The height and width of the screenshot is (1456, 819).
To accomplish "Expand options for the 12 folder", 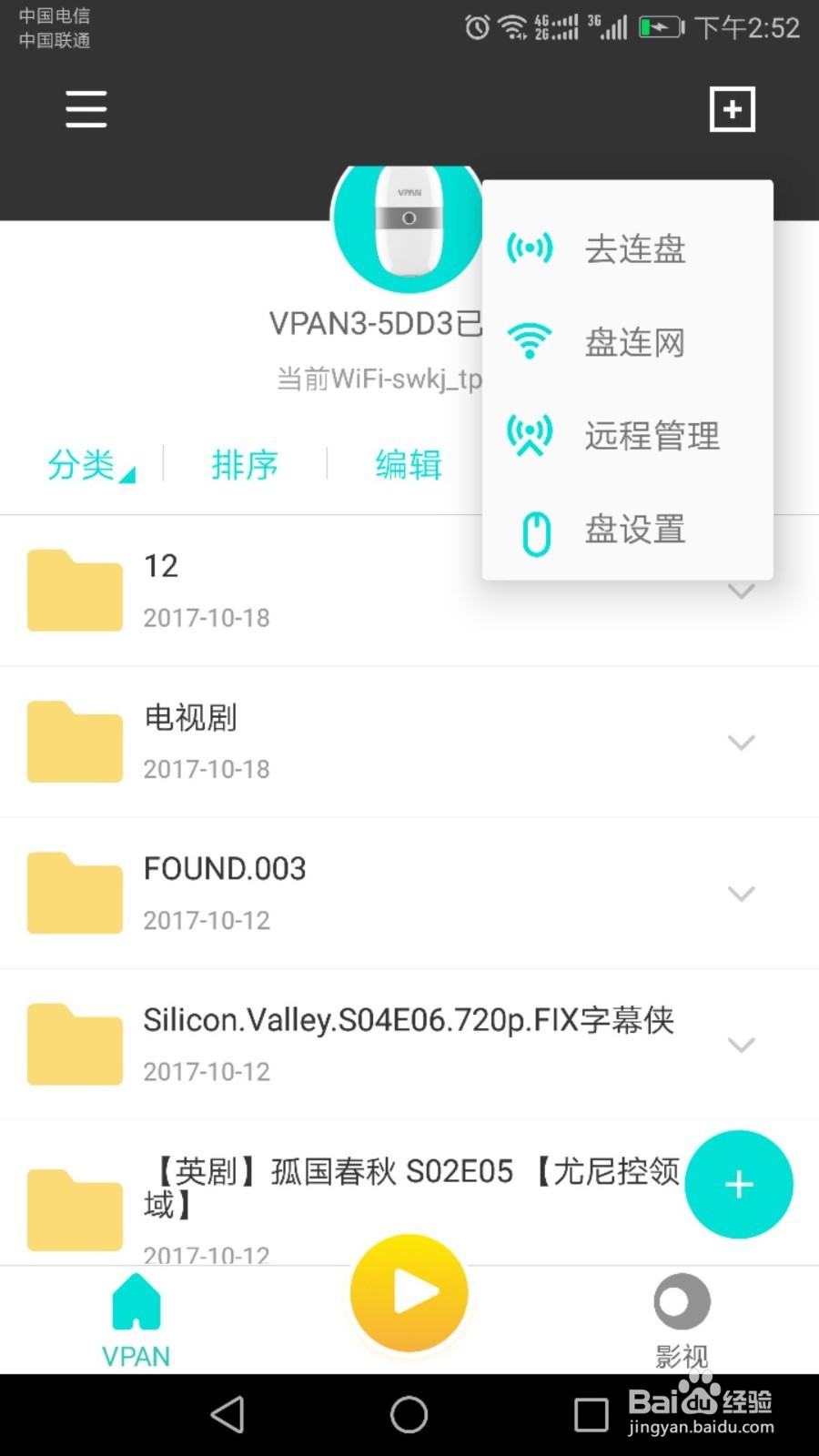I will 742,591.
